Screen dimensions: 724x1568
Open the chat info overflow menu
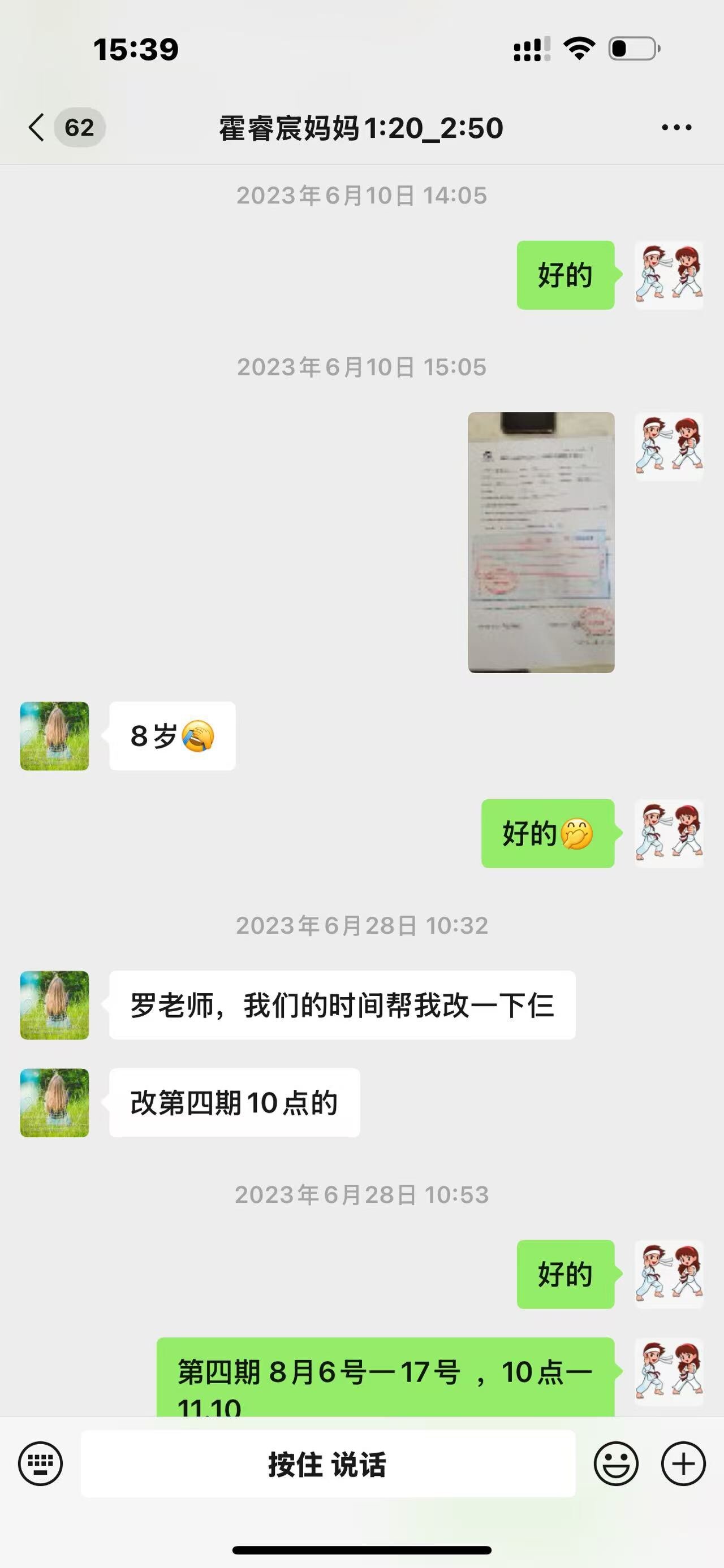(676, 127)
